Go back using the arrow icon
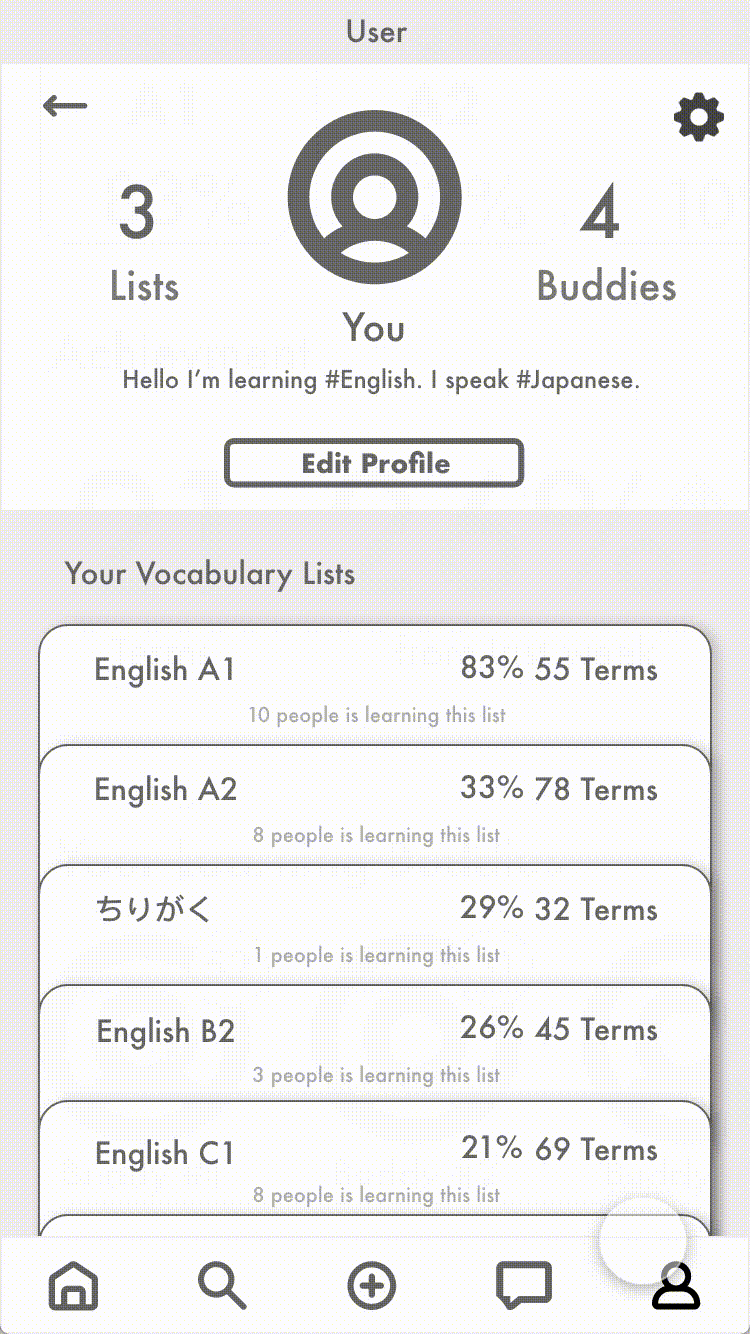The width and height of the screenshot is (750, 1334). click(65, 106)
